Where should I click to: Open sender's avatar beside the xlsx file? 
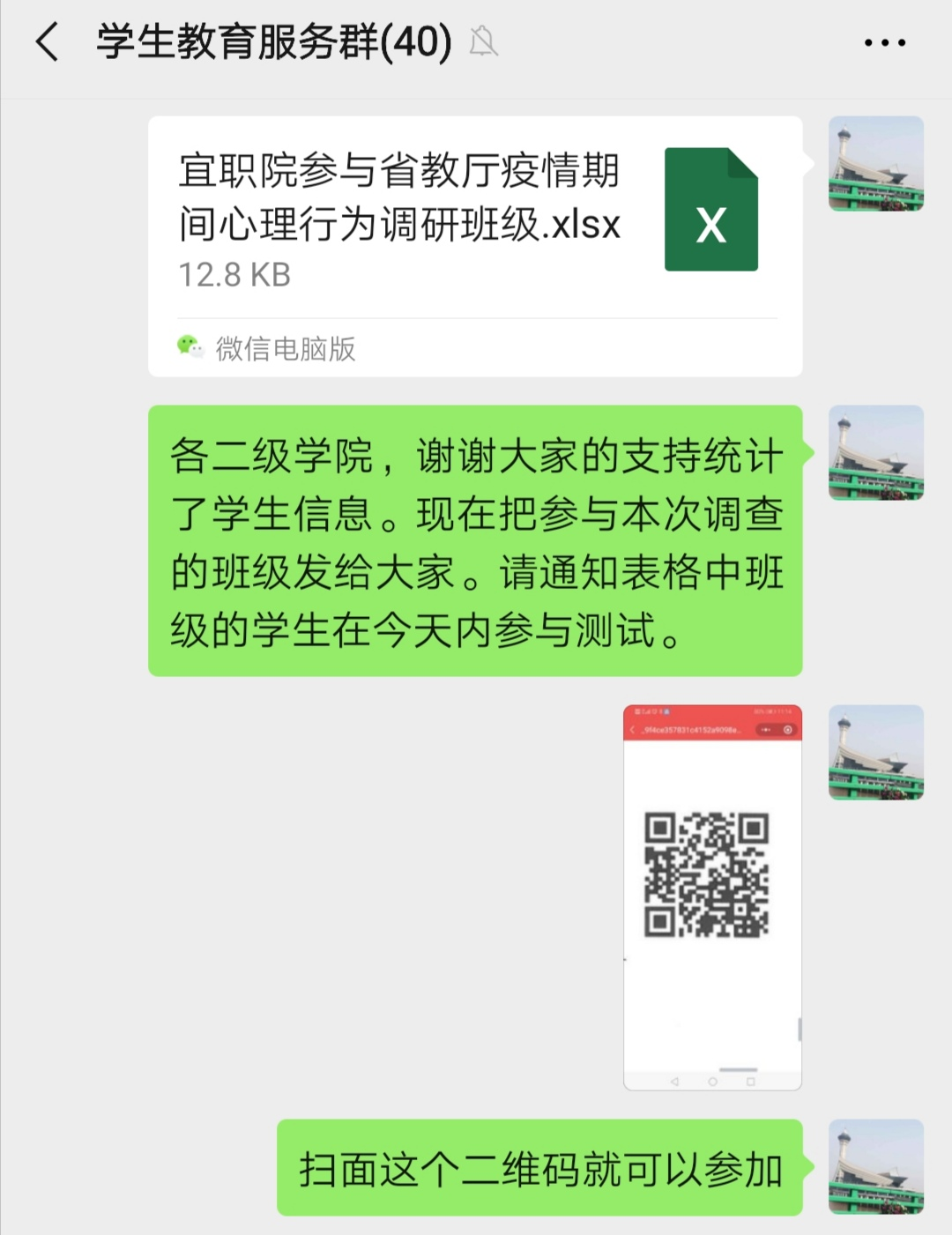875,164
